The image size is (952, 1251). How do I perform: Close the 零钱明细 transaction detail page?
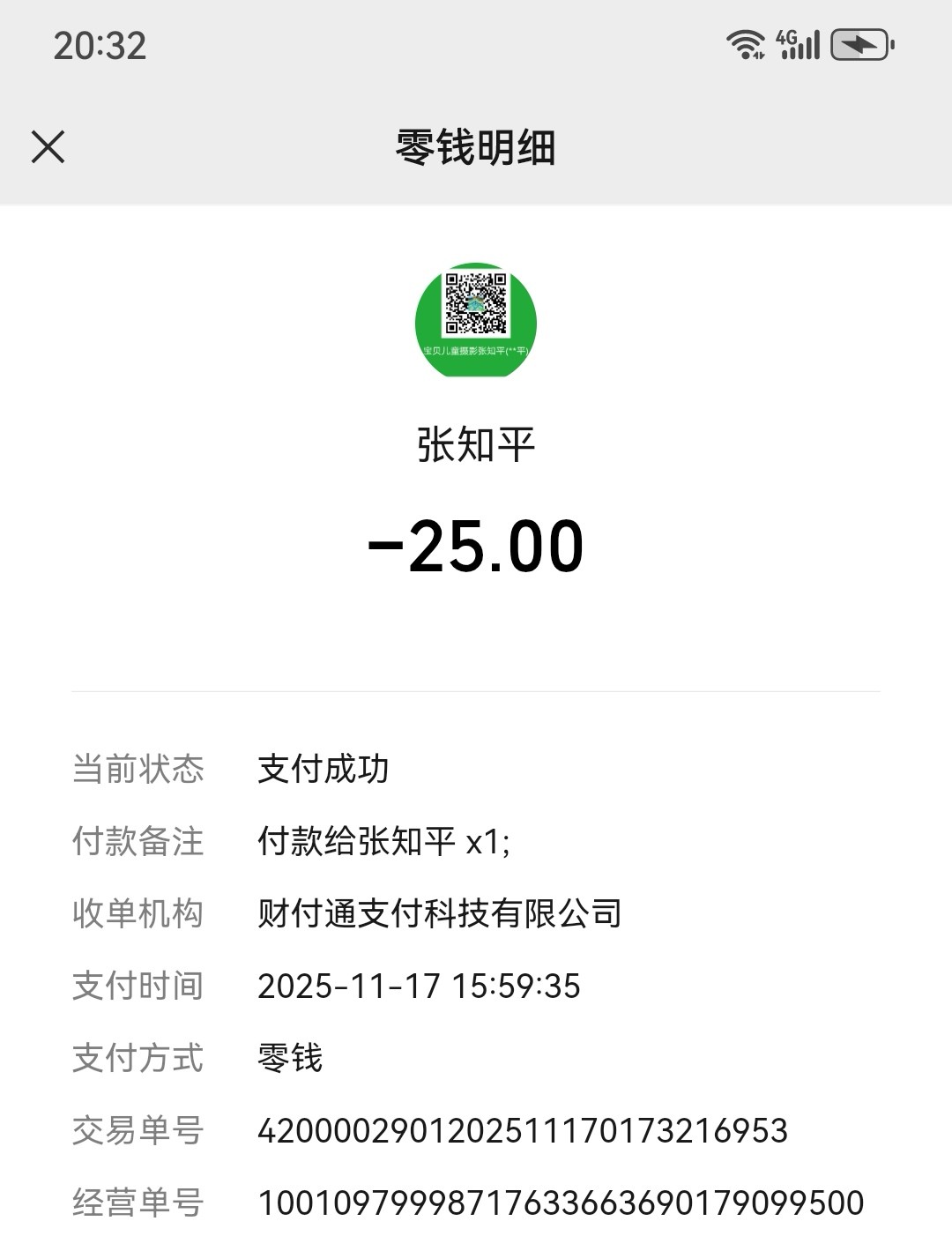(x=48, y=147)
